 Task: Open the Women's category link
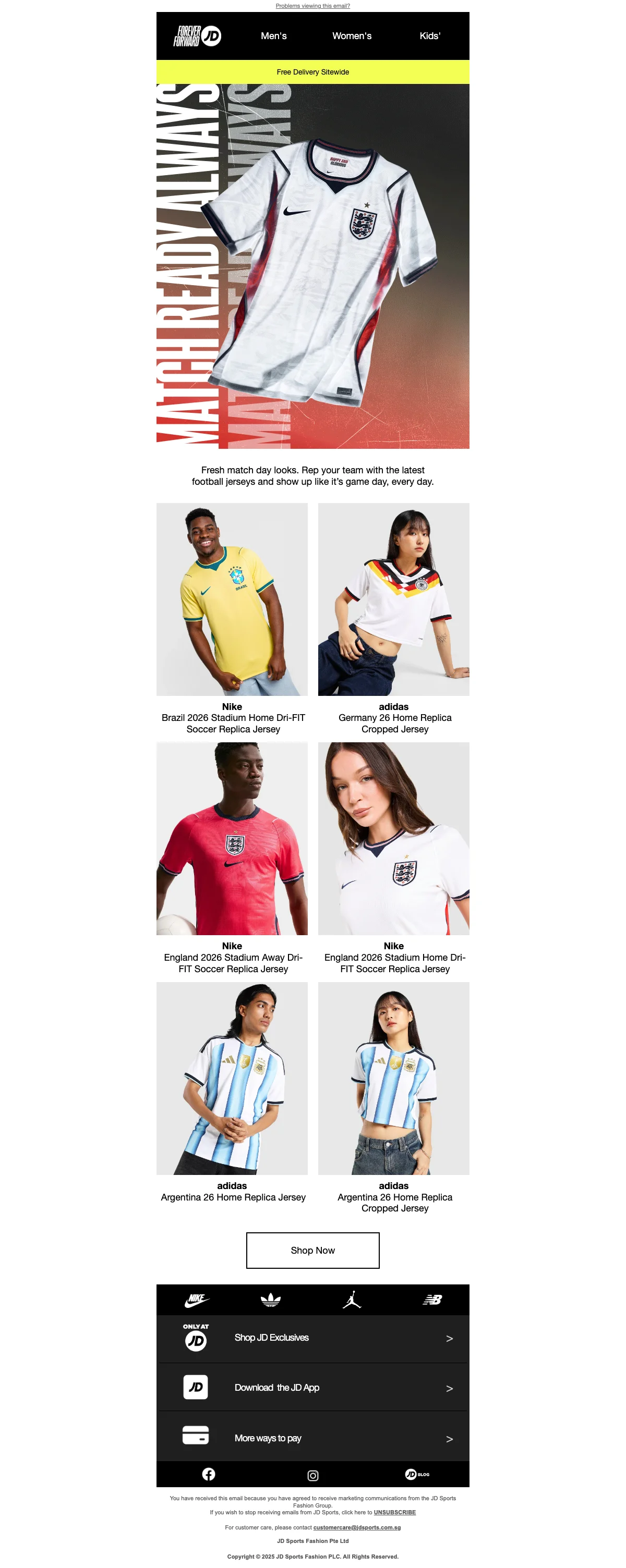tap(352, 36)
